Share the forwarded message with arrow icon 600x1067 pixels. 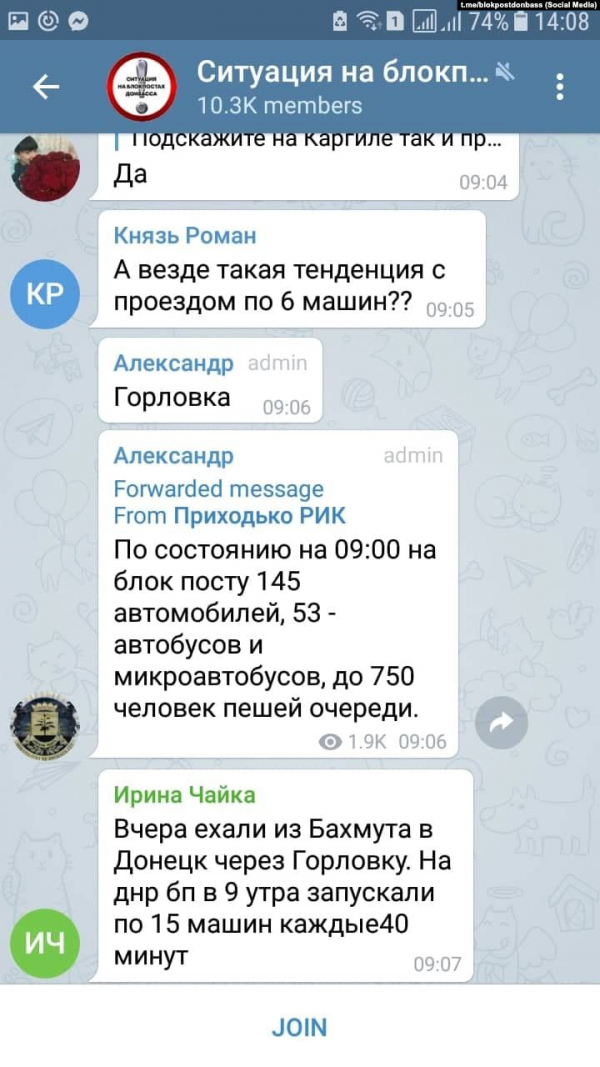501,722
